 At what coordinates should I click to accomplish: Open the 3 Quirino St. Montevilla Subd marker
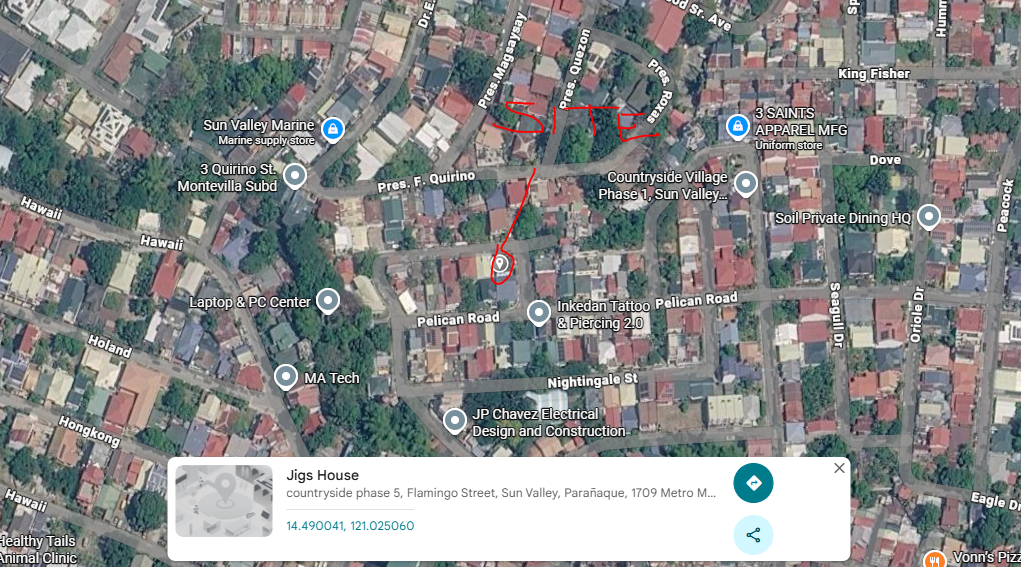(295, 176)
